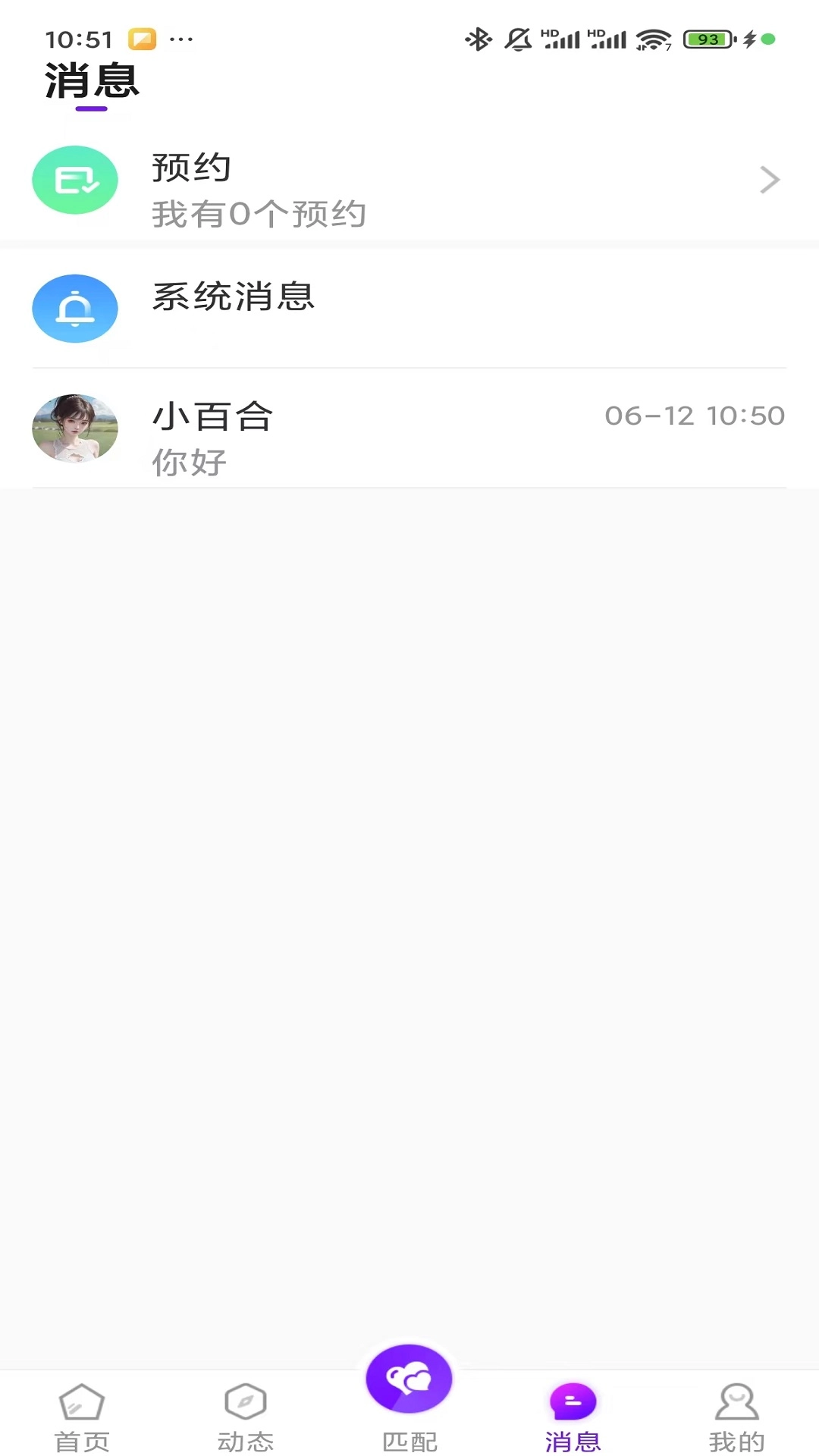The width and height of the screenshot is (819, 1456).
Task: Tap the 你好 message preview text
Action: pyautogui.click(x=186, y=463)
